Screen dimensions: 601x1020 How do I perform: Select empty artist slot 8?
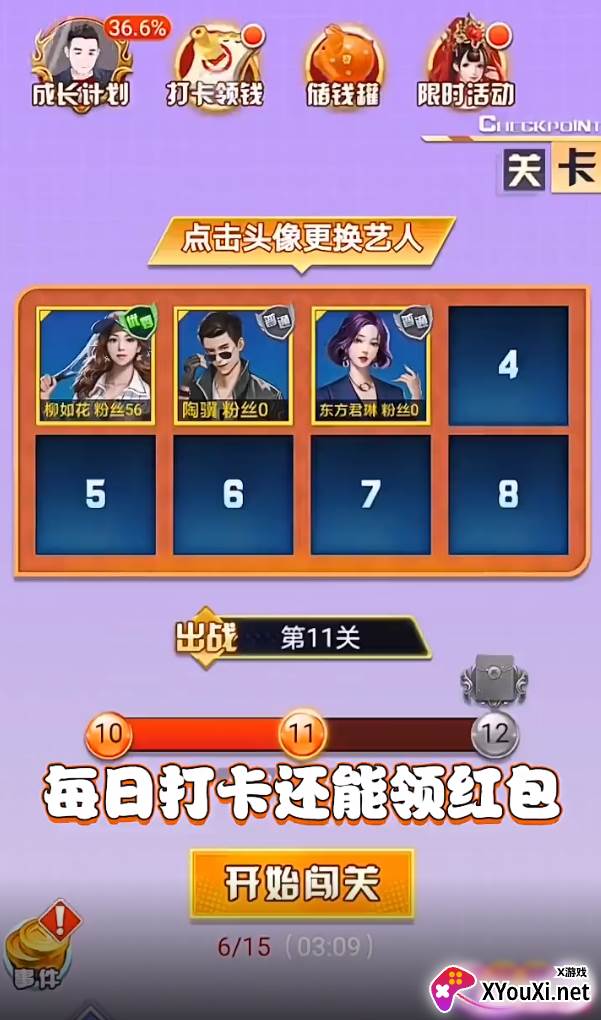[509, 495]
